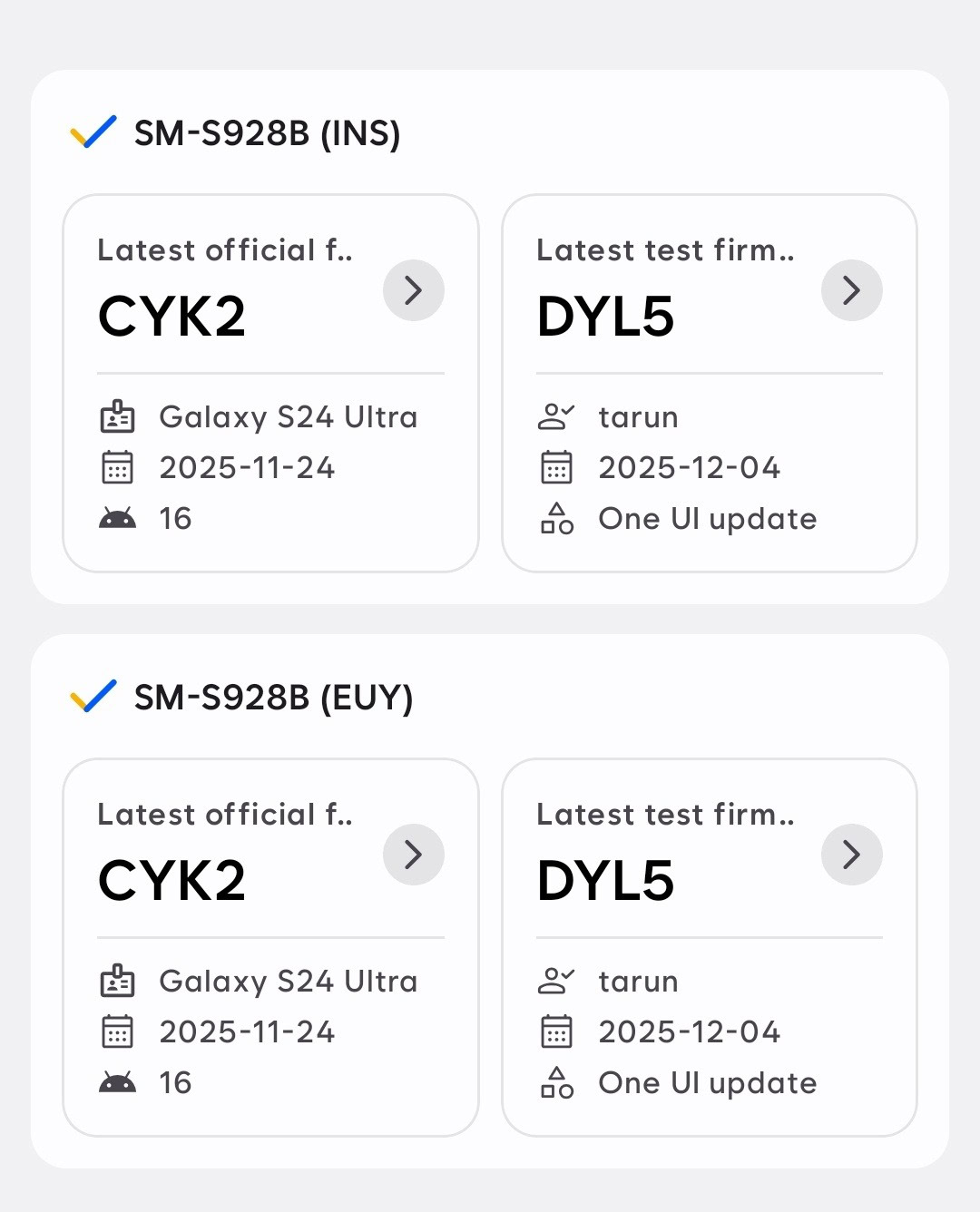Image resolution: width=980 pixels, height=1212 pixels.
Task: Click the Galaxy S24 Ultra device icon
Action: (x=116, y=417)
